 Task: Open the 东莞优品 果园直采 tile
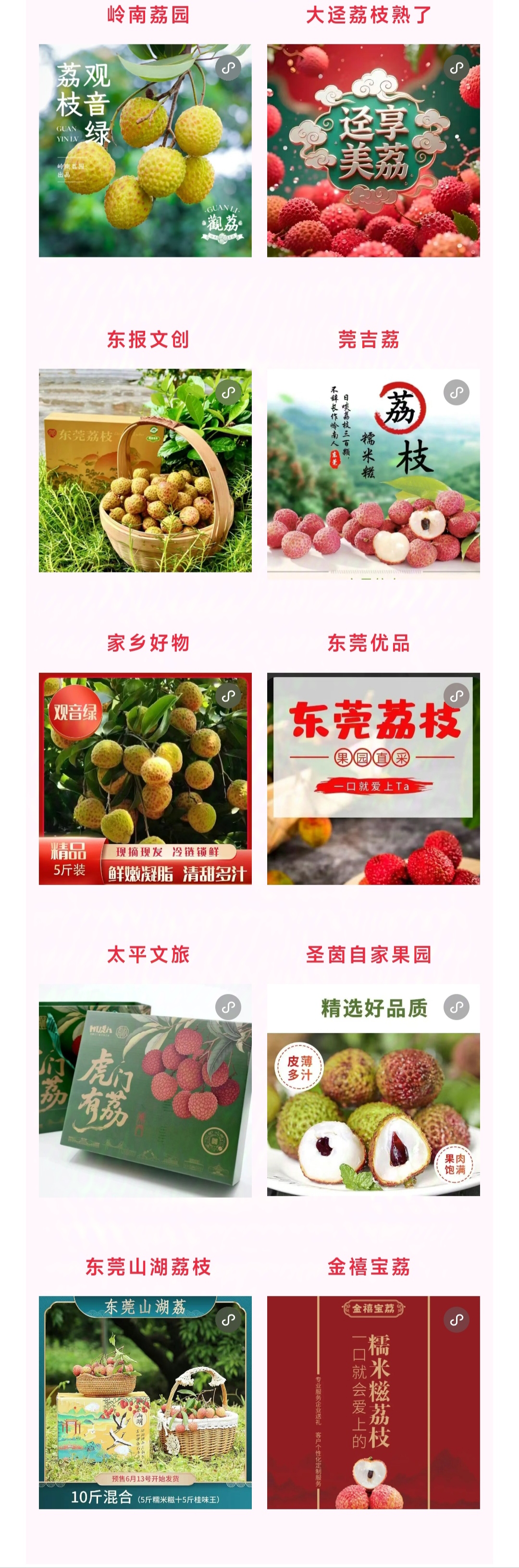coord(373,778)
